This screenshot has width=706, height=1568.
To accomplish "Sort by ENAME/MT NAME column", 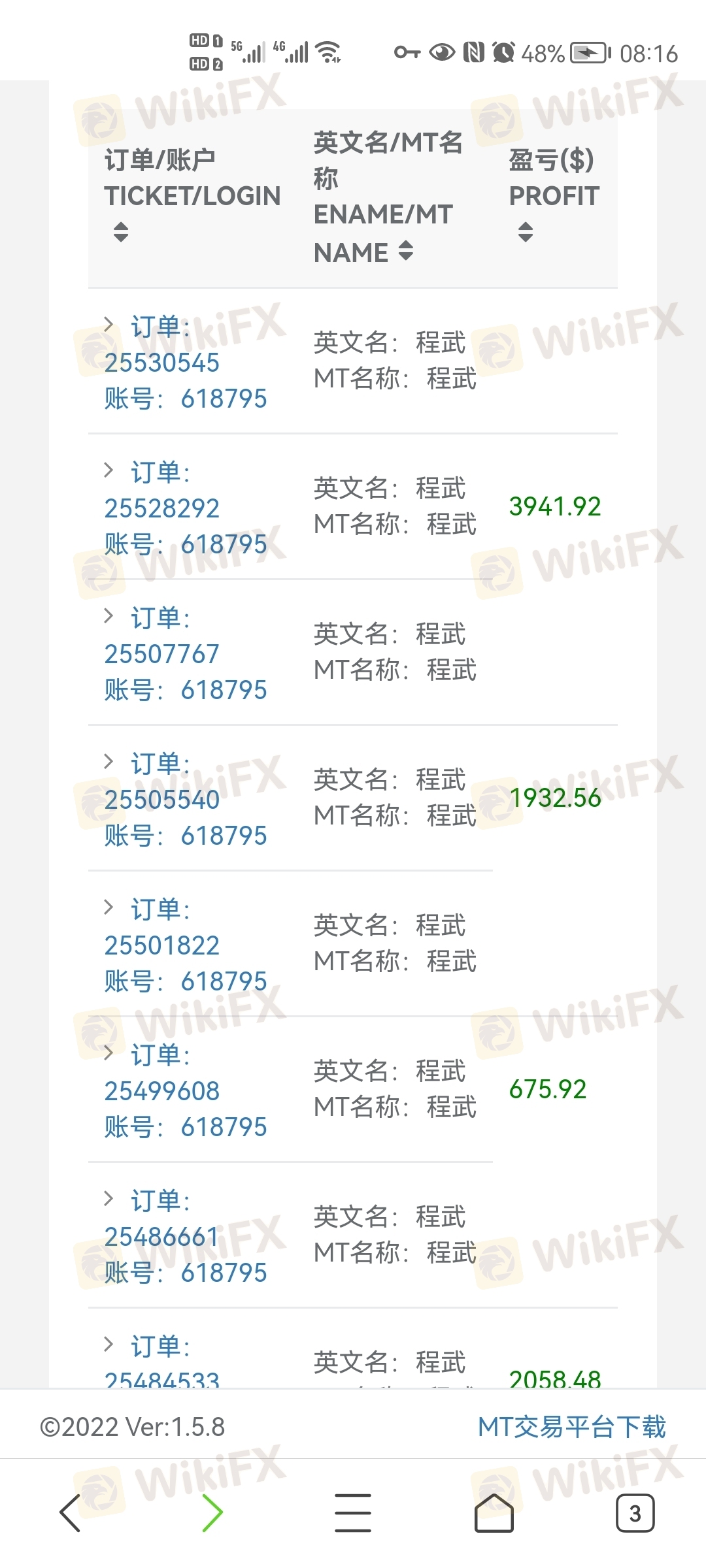I will tap(405, 251).
